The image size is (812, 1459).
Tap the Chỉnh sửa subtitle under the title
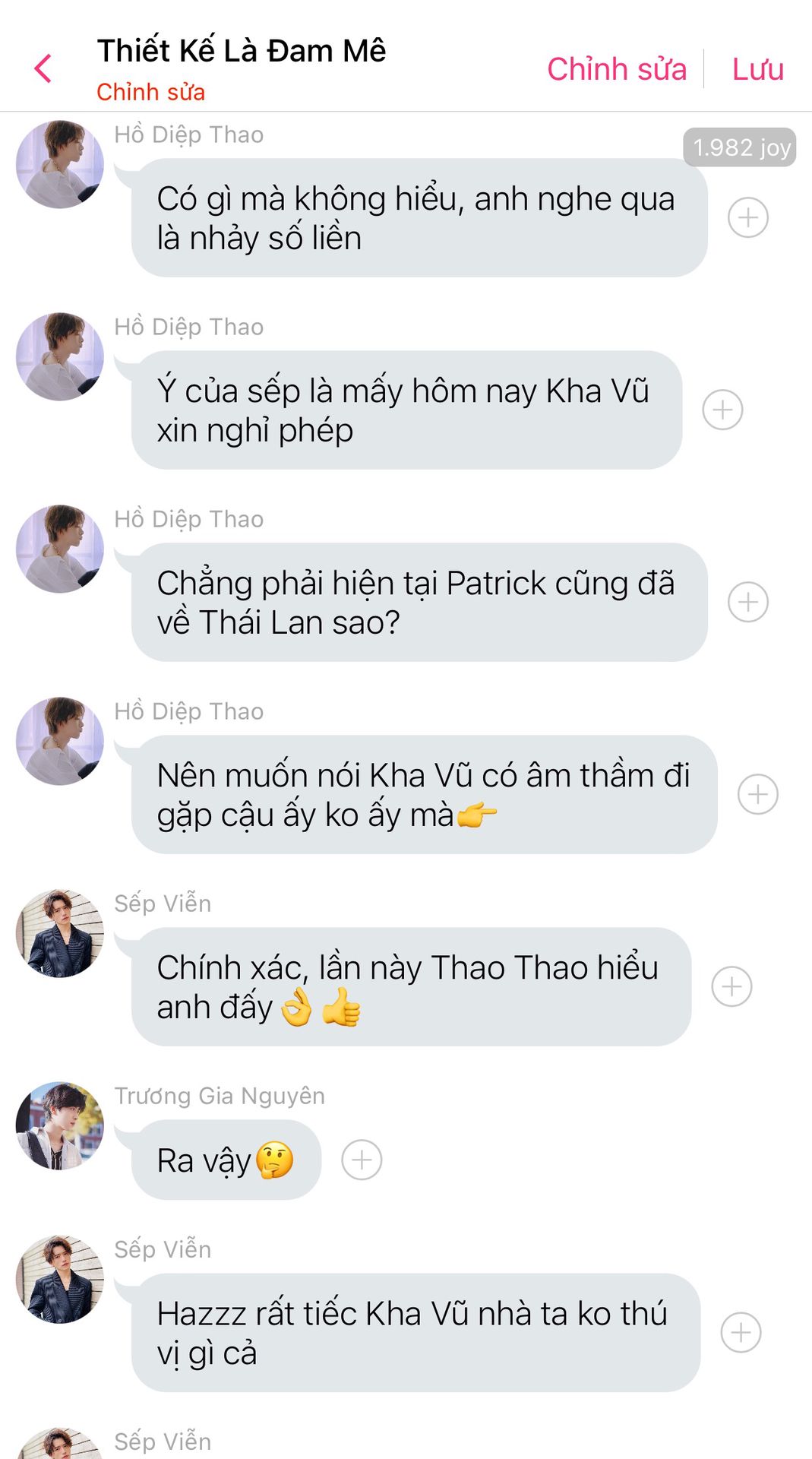pos(150,92)
